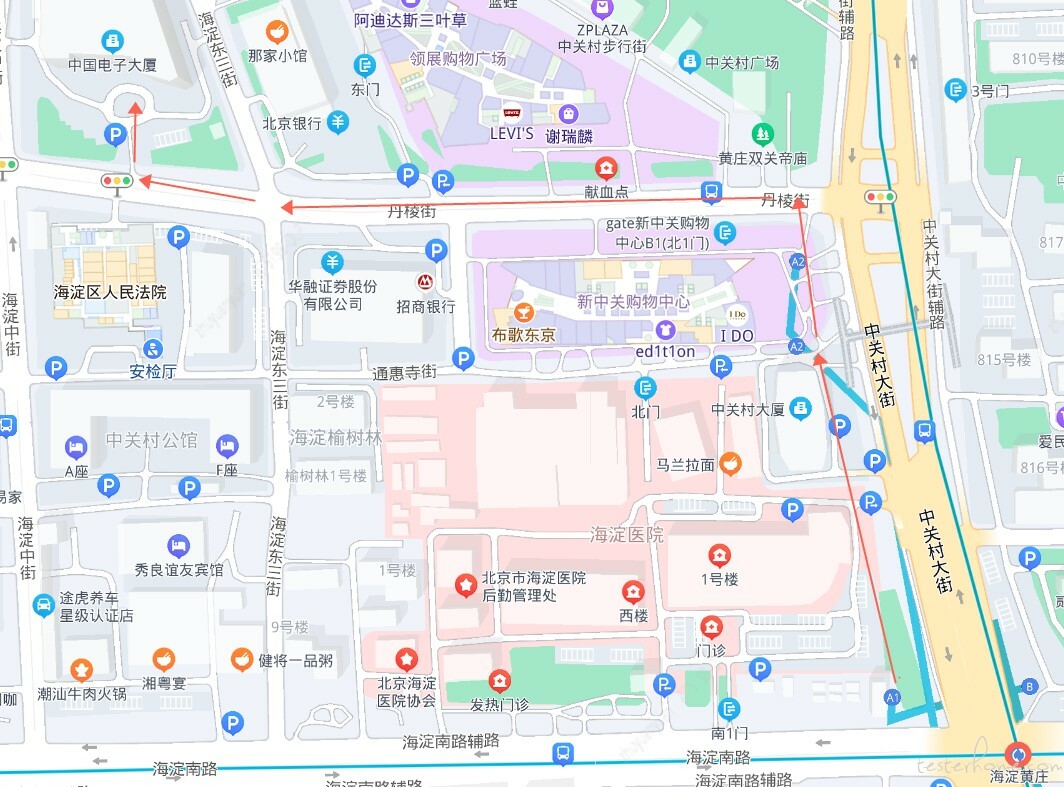The image size is (1064, 787).
Task: Tap the 秀良谊友宾馆 hotel marker
Action: (179, 546)
